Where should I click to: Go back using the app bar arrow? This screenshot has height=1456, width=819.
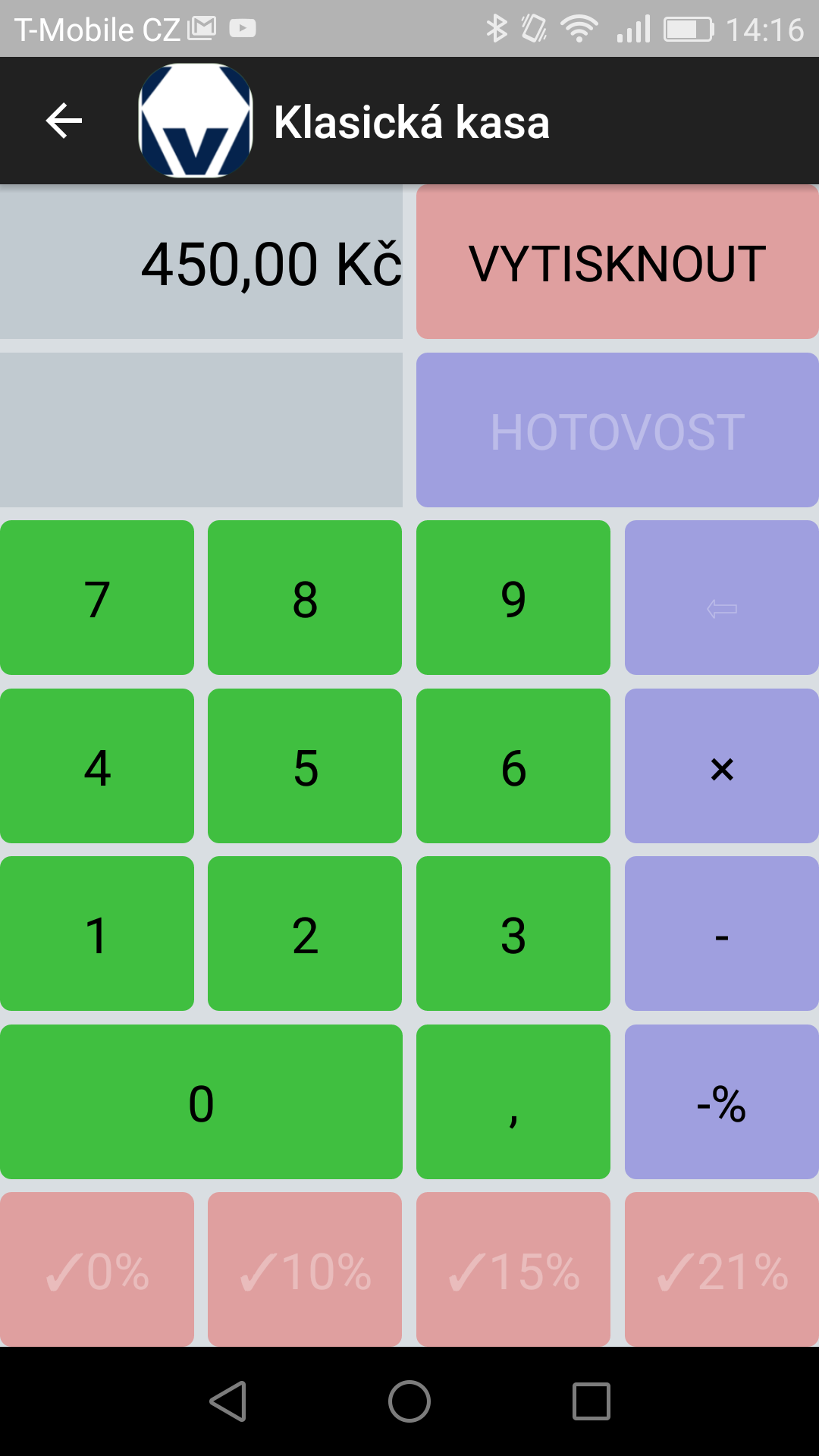coord(64,121)
